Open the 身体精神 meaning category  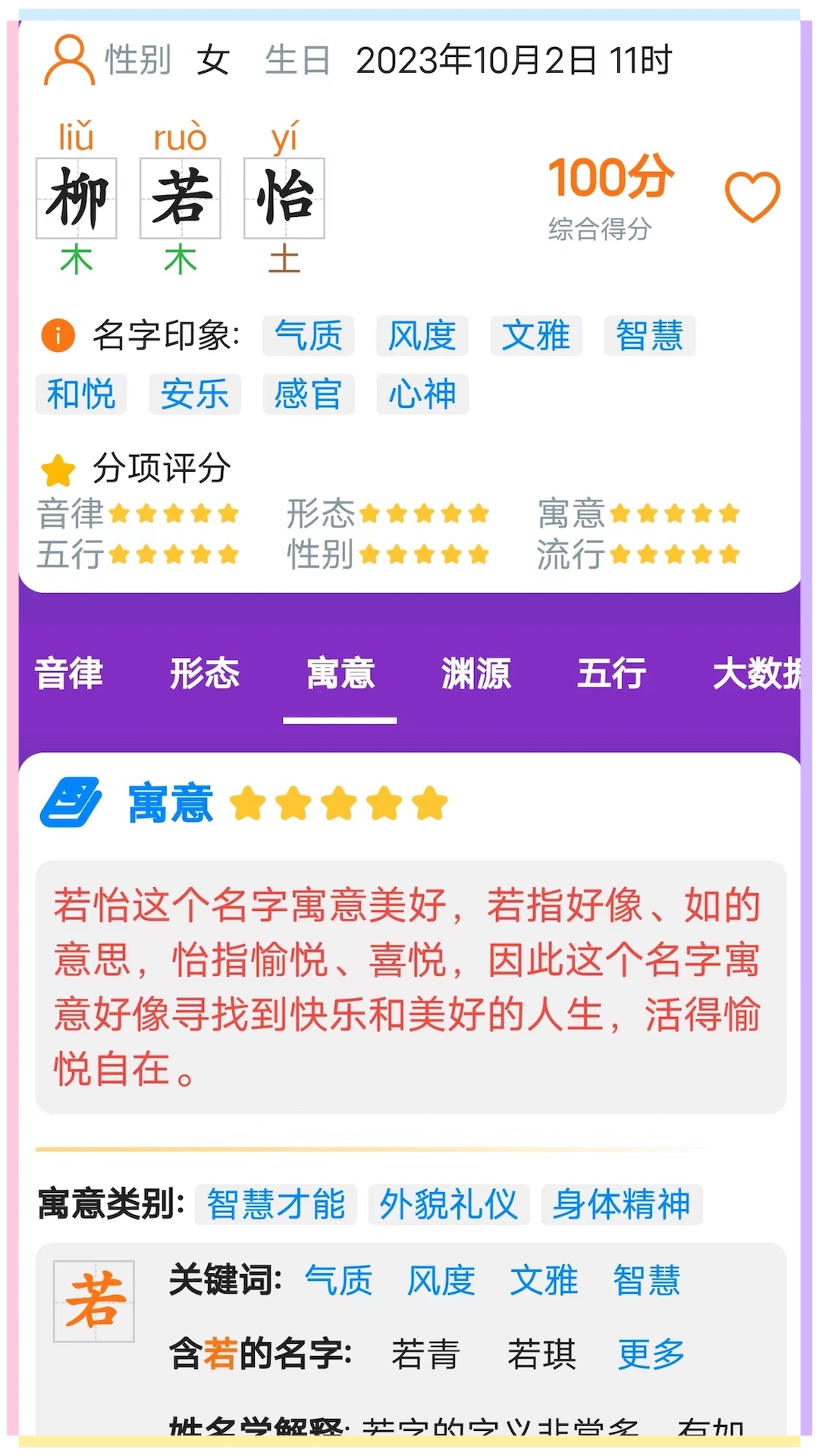point(622,1204)
